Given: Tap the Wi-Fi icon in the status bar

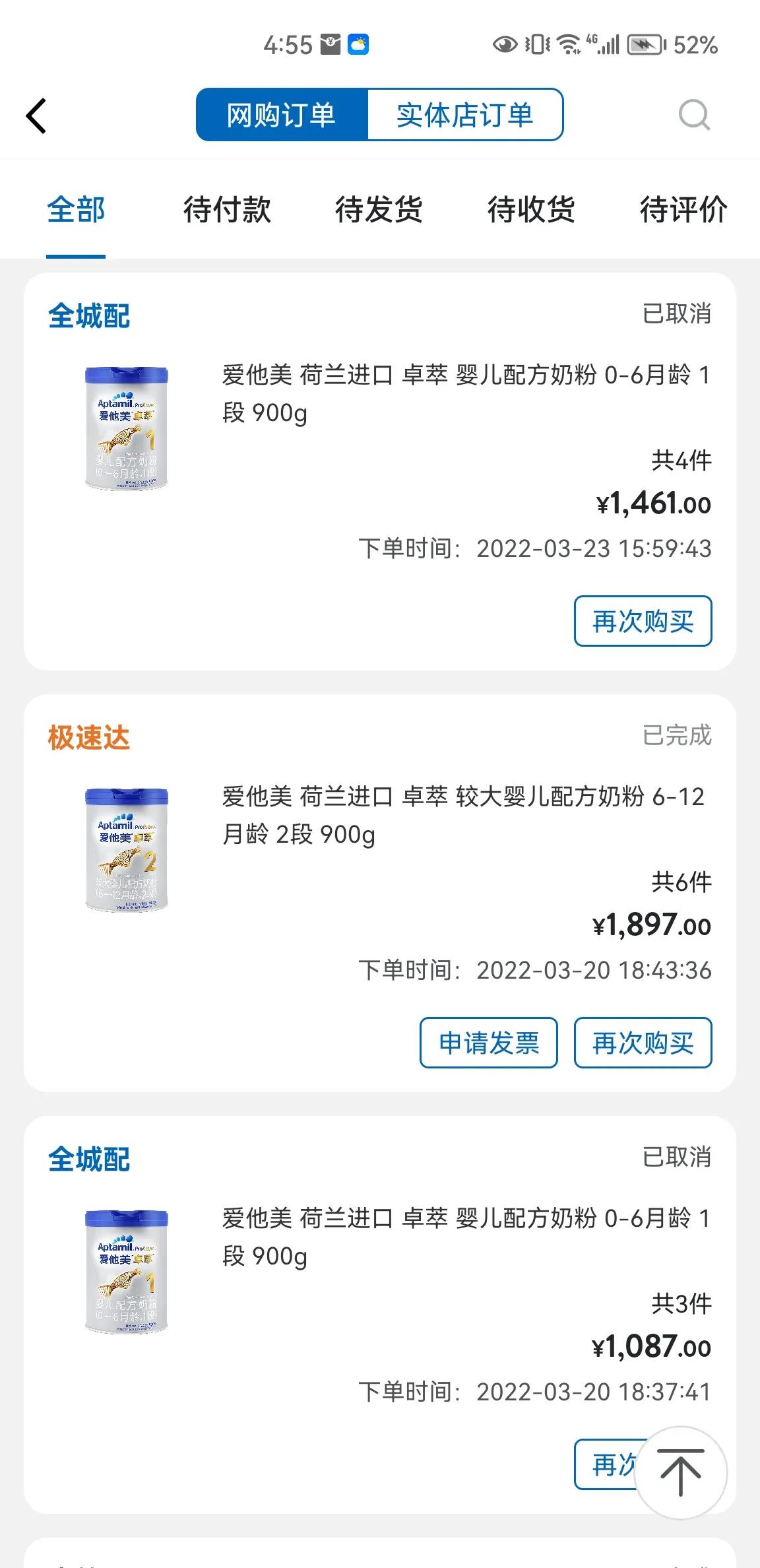Looking at the screenshot, I should 567,45.
